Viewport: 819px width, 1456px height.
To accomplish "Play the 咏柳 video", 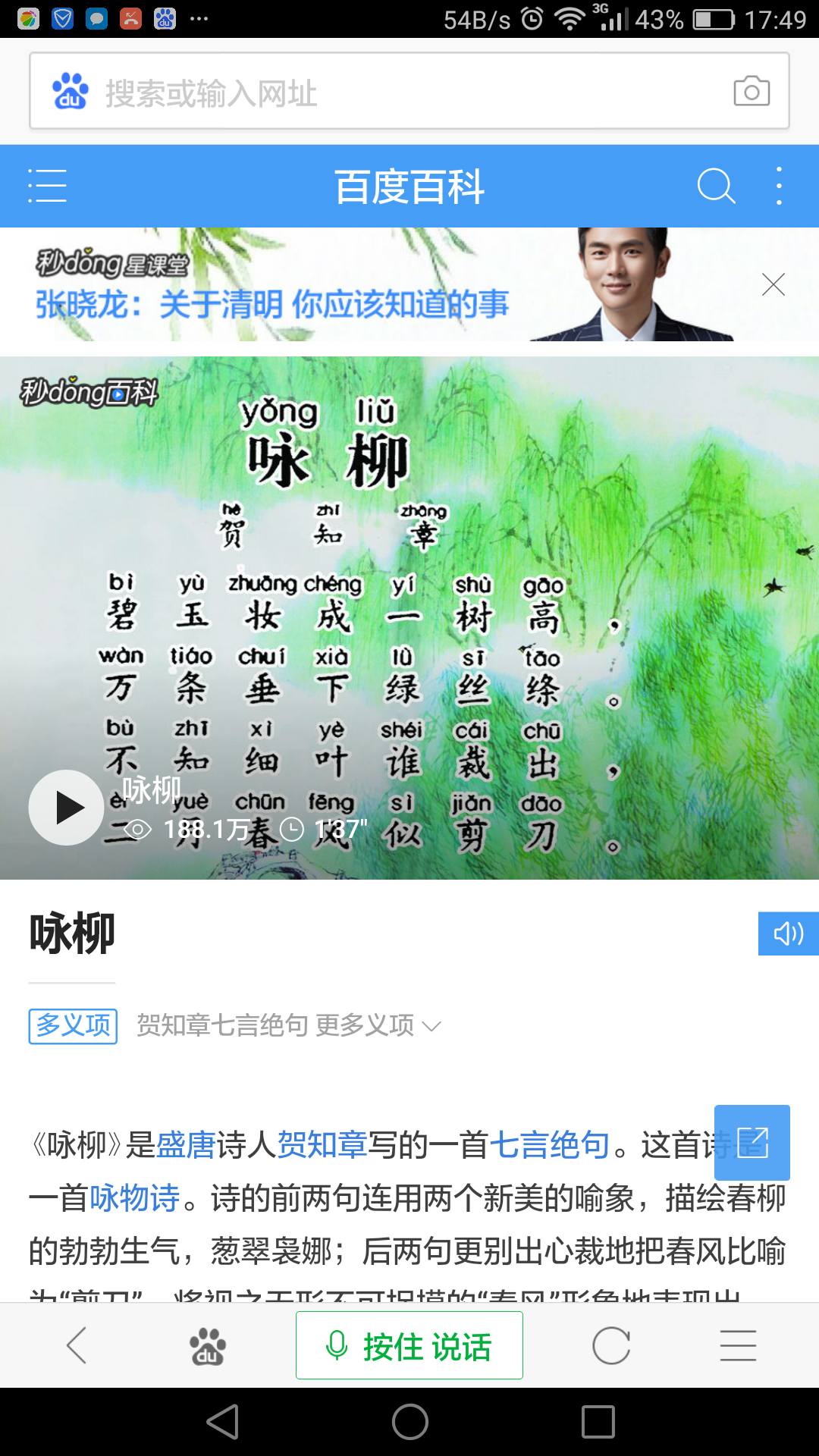I will point(67,808).
